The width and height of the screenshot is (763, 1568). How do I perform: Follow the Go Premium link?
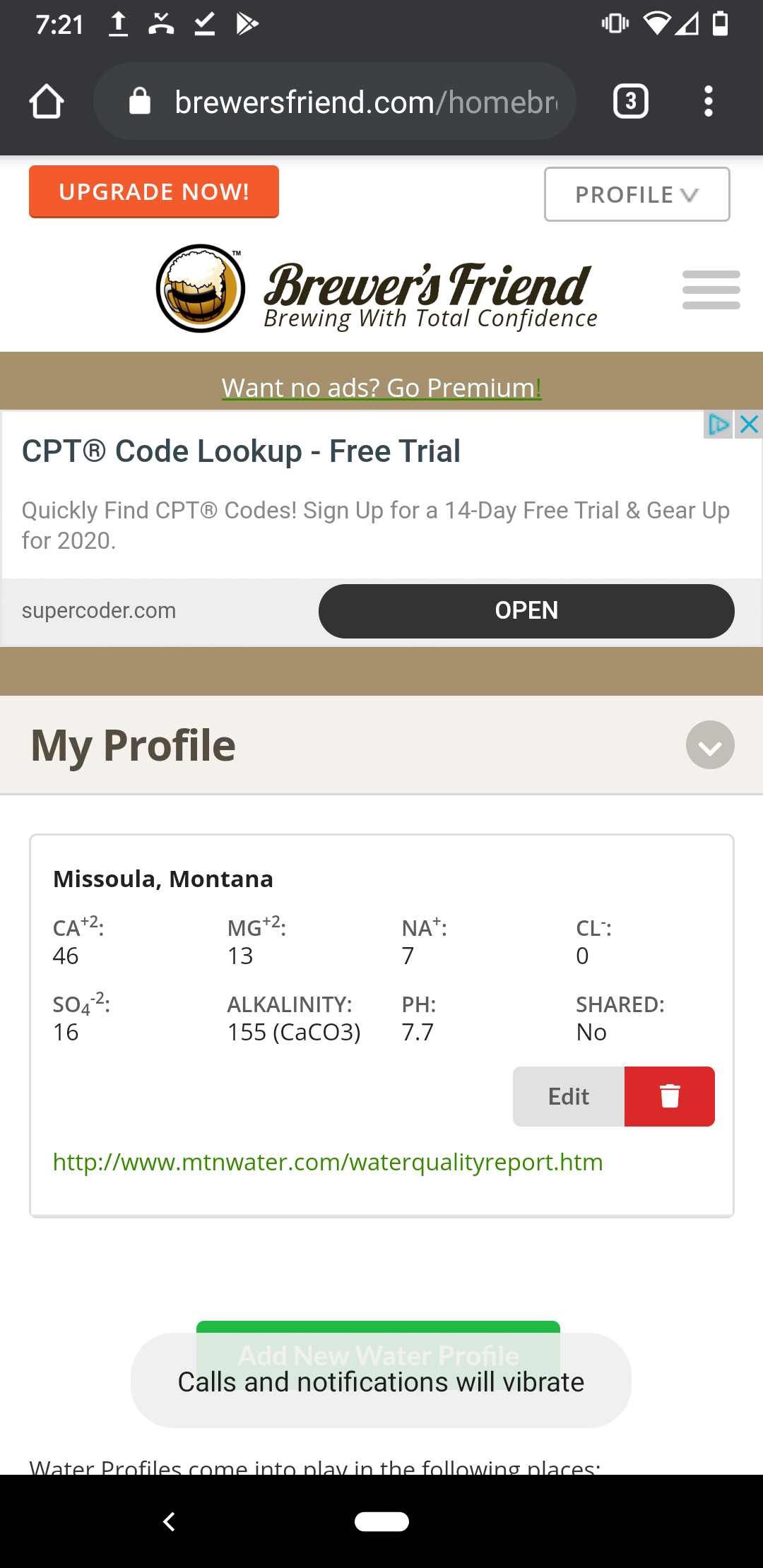(x=381, y=387)
